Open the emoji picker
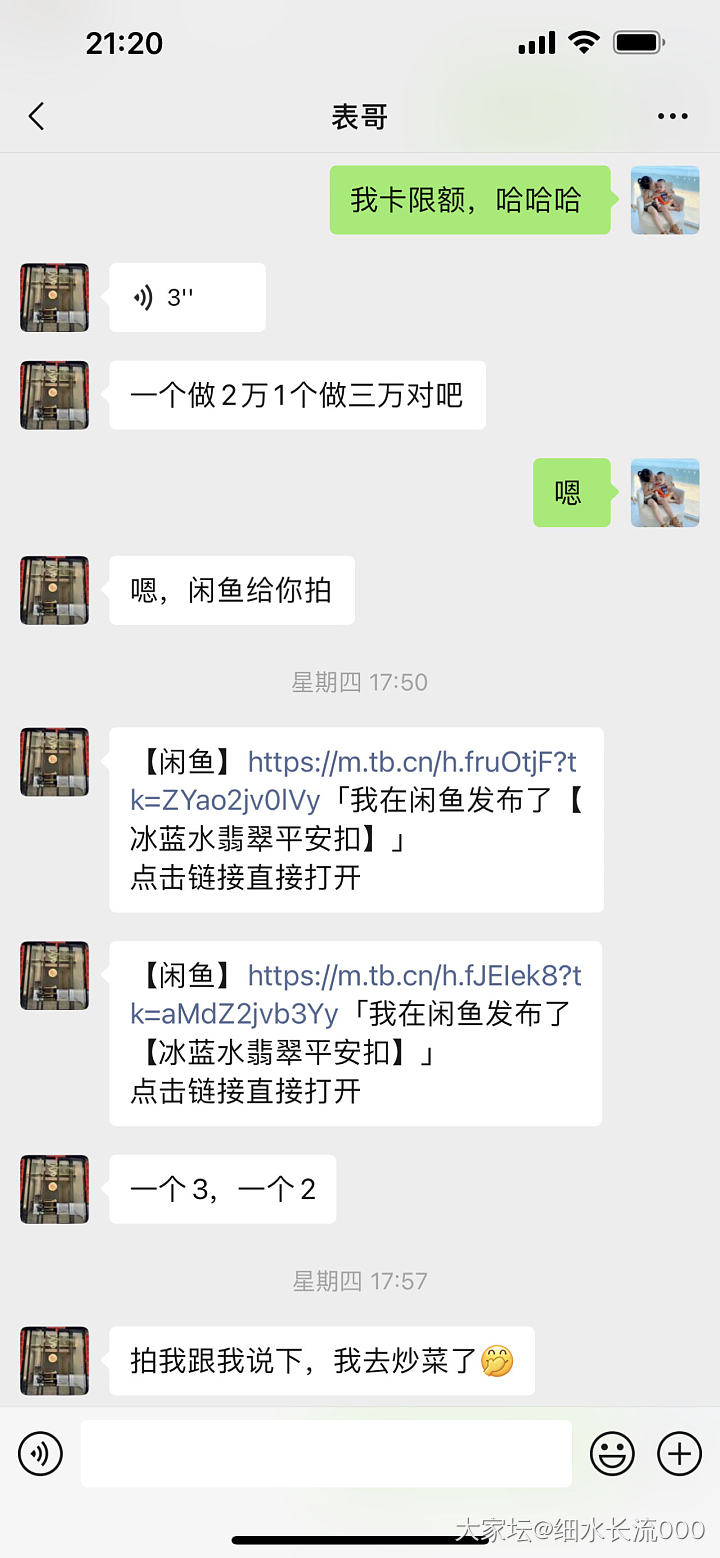 coord(612,1453)
